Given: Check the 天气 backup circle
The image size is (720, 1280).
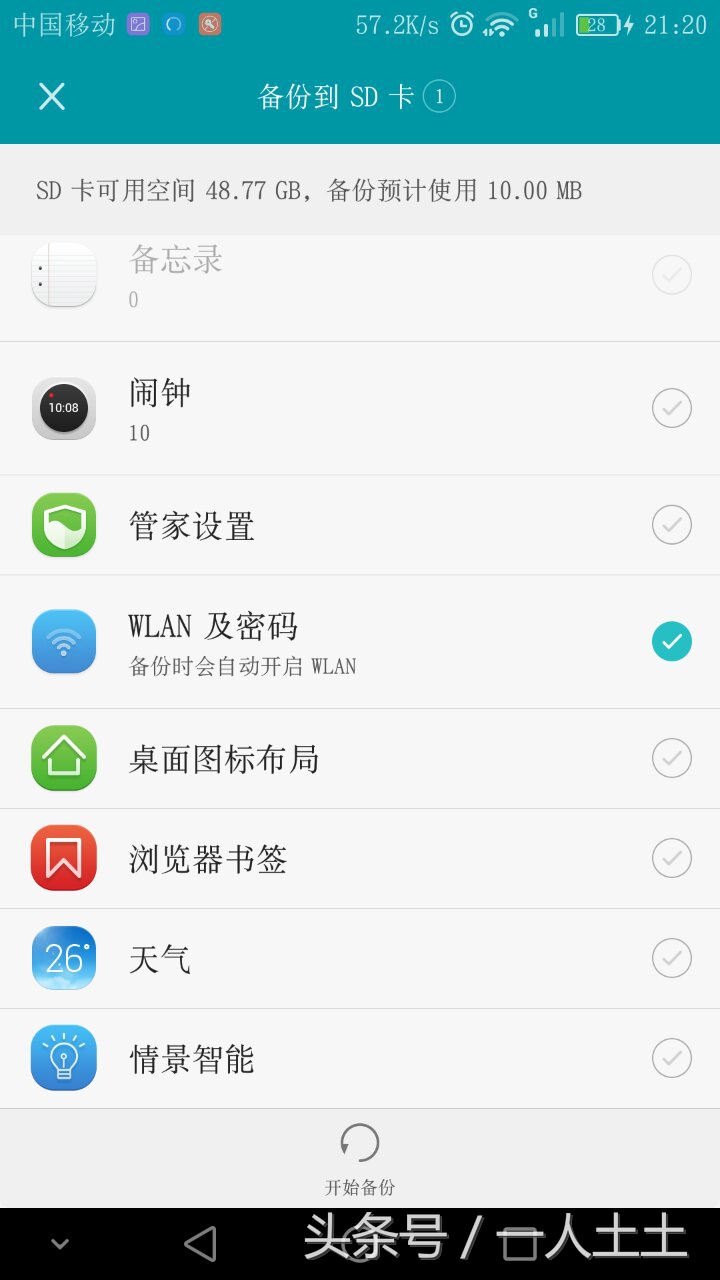Looking at the screenshot, I should point(671,958).
